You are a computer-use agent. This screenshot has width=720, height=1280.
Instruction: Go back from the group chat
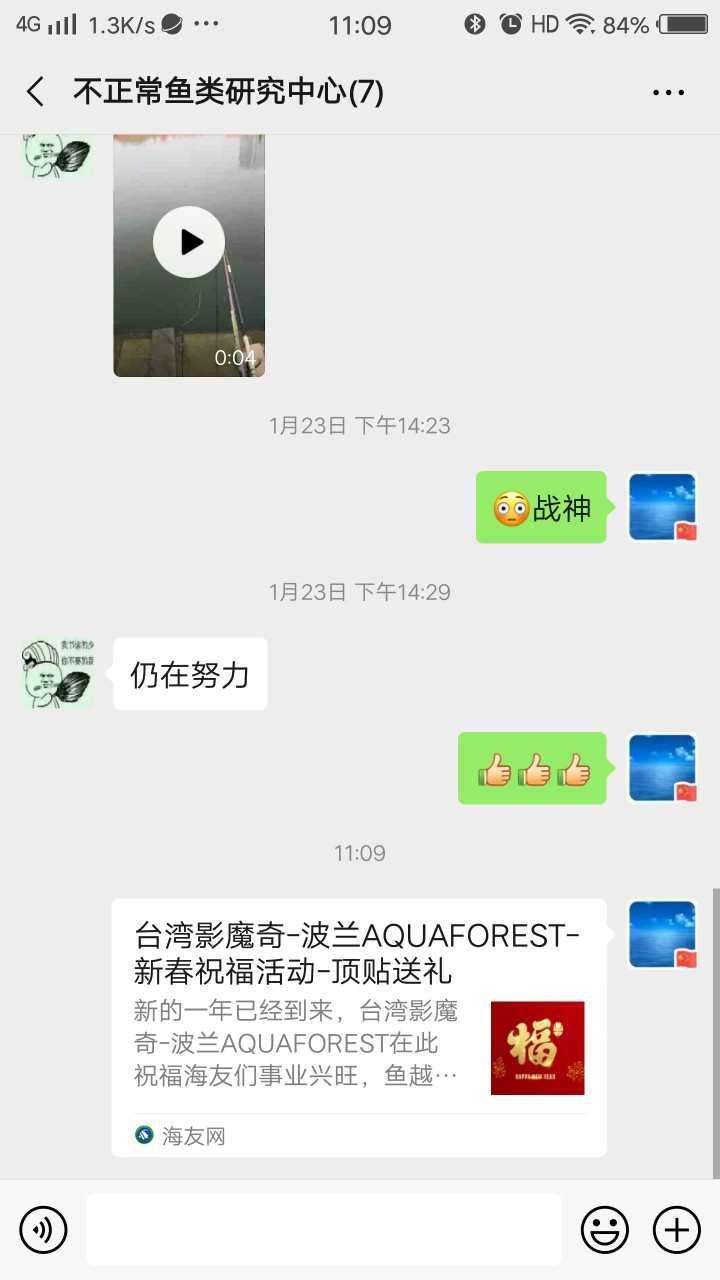click(x=36, y=92)
